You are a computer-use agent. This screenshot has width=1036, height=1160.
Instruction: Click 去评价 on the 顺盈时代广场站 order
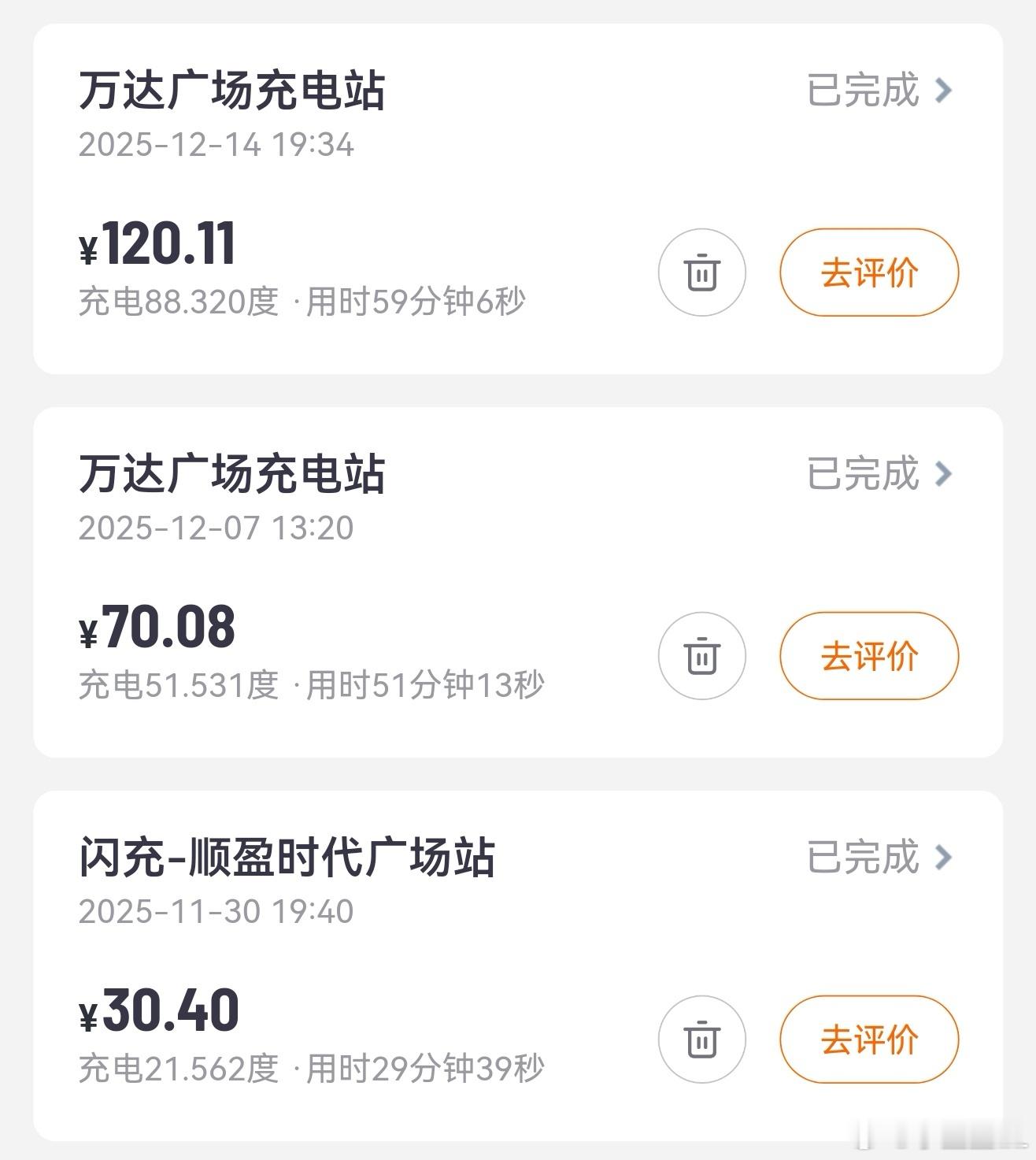point(868,1040)
